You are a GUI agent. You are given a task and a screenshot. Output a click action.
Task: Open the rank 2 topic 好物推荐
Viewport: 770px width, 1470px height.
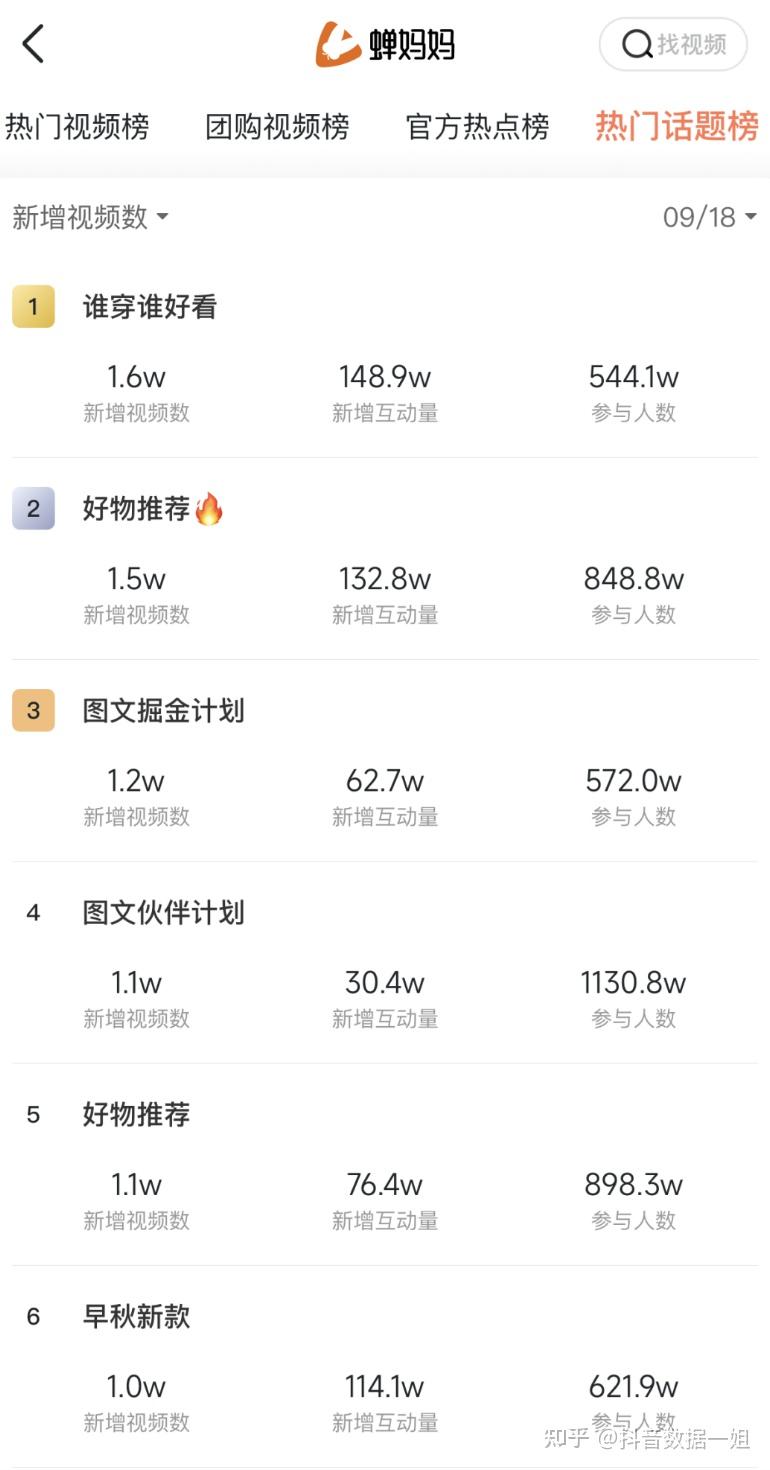tap(137, 509)
